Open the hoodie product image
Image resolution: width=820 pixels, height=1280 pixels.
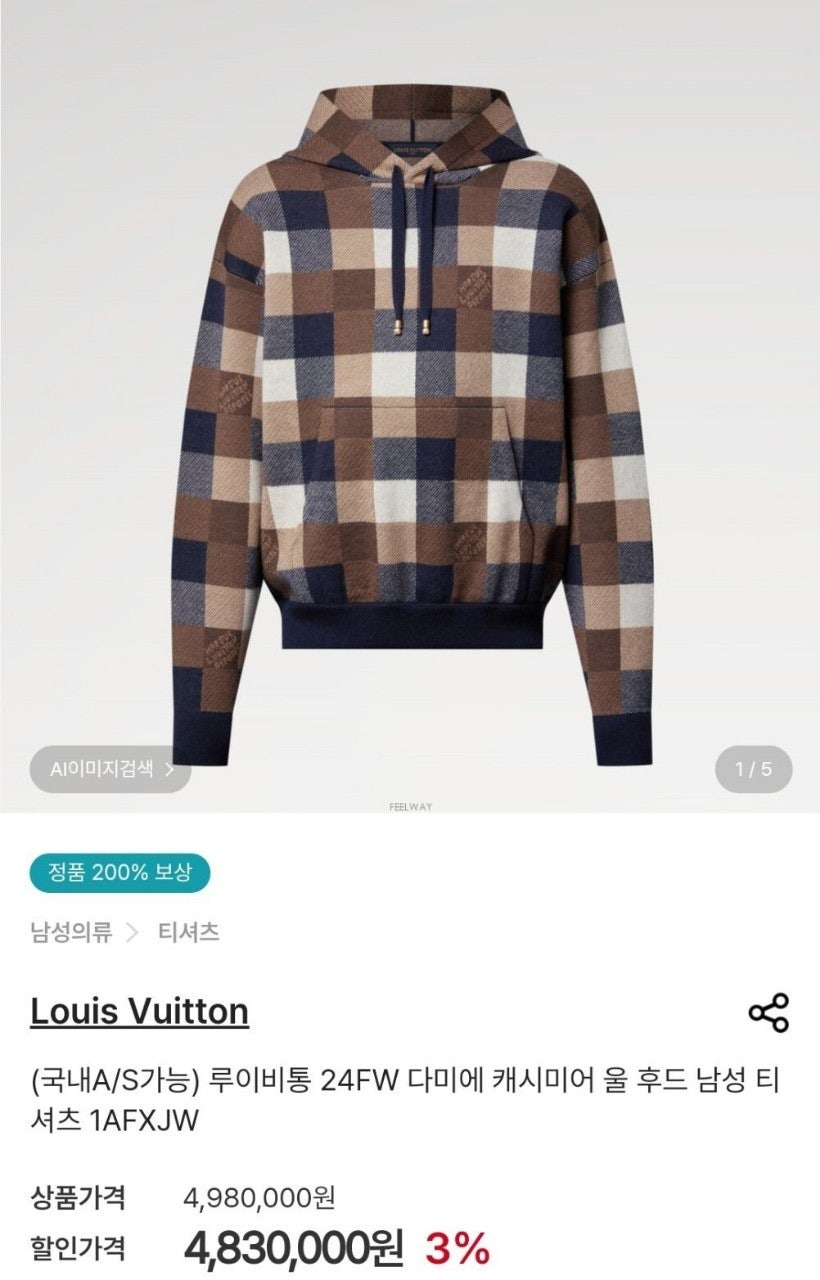pos(411,420)
